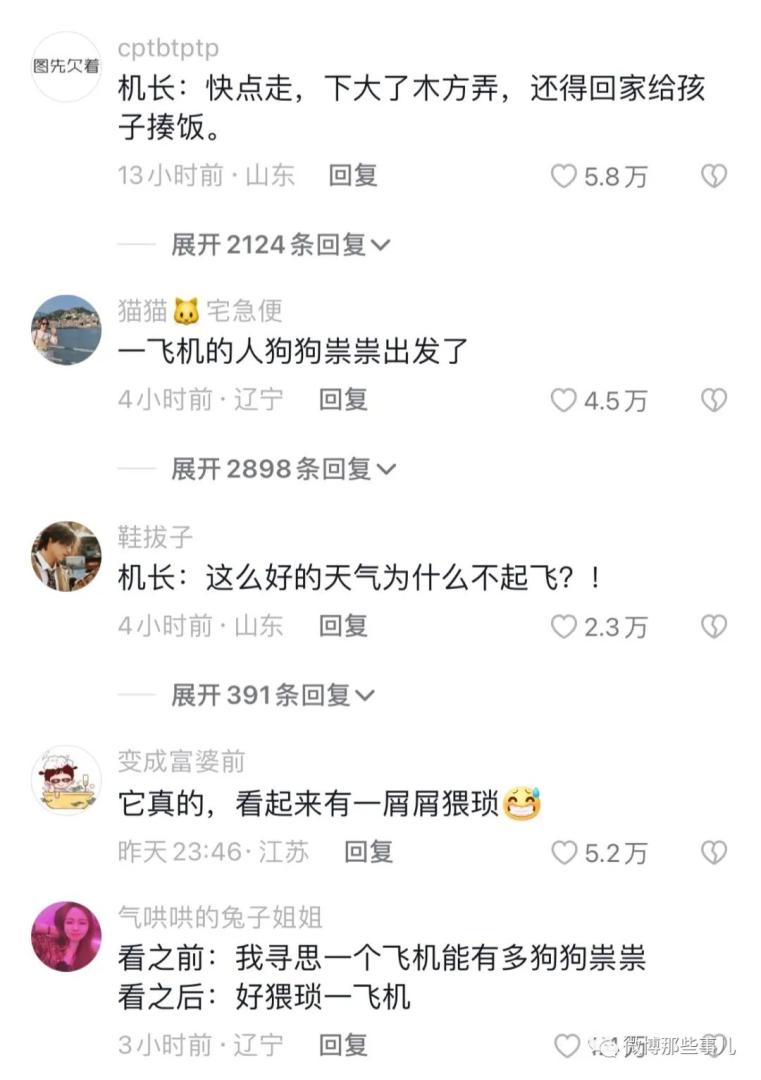Open 变成富婆前's profile avatar

(66, 780)
